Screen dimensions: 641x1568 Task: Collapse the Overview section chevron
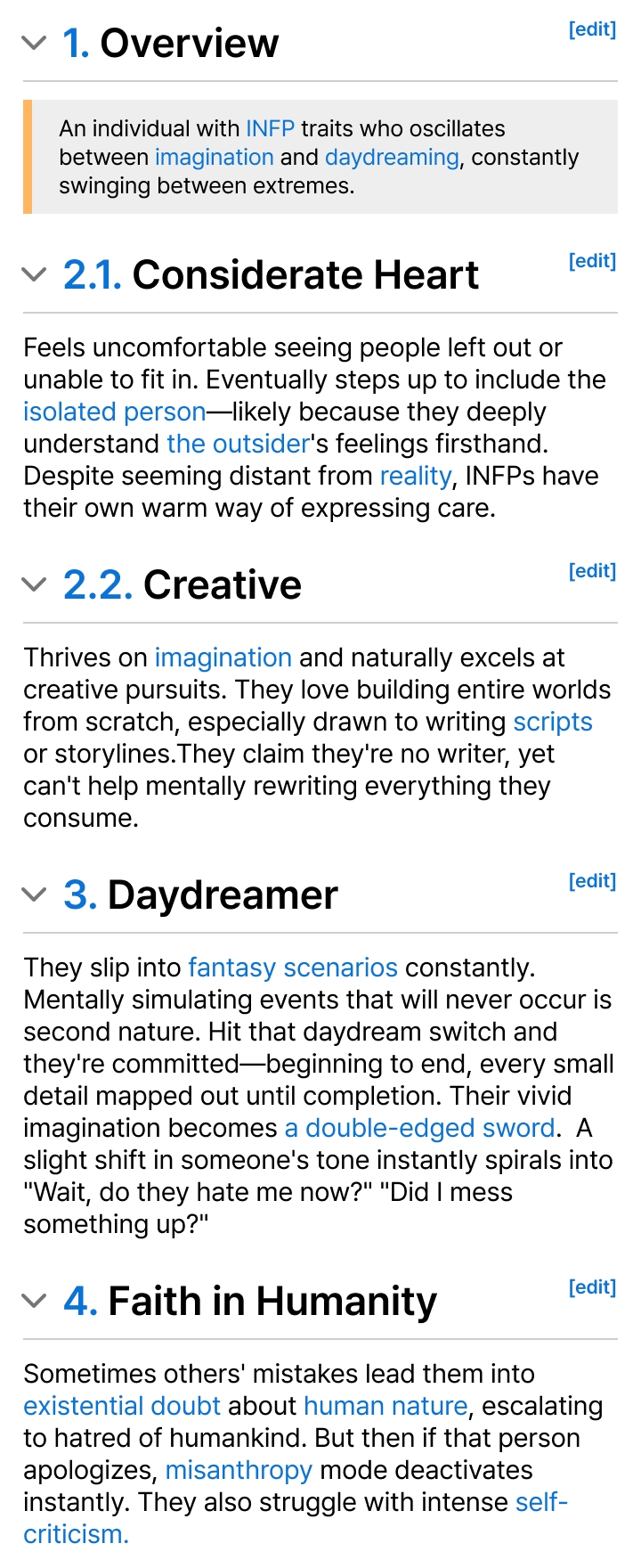pyautogui.click(x=33, y=43)
